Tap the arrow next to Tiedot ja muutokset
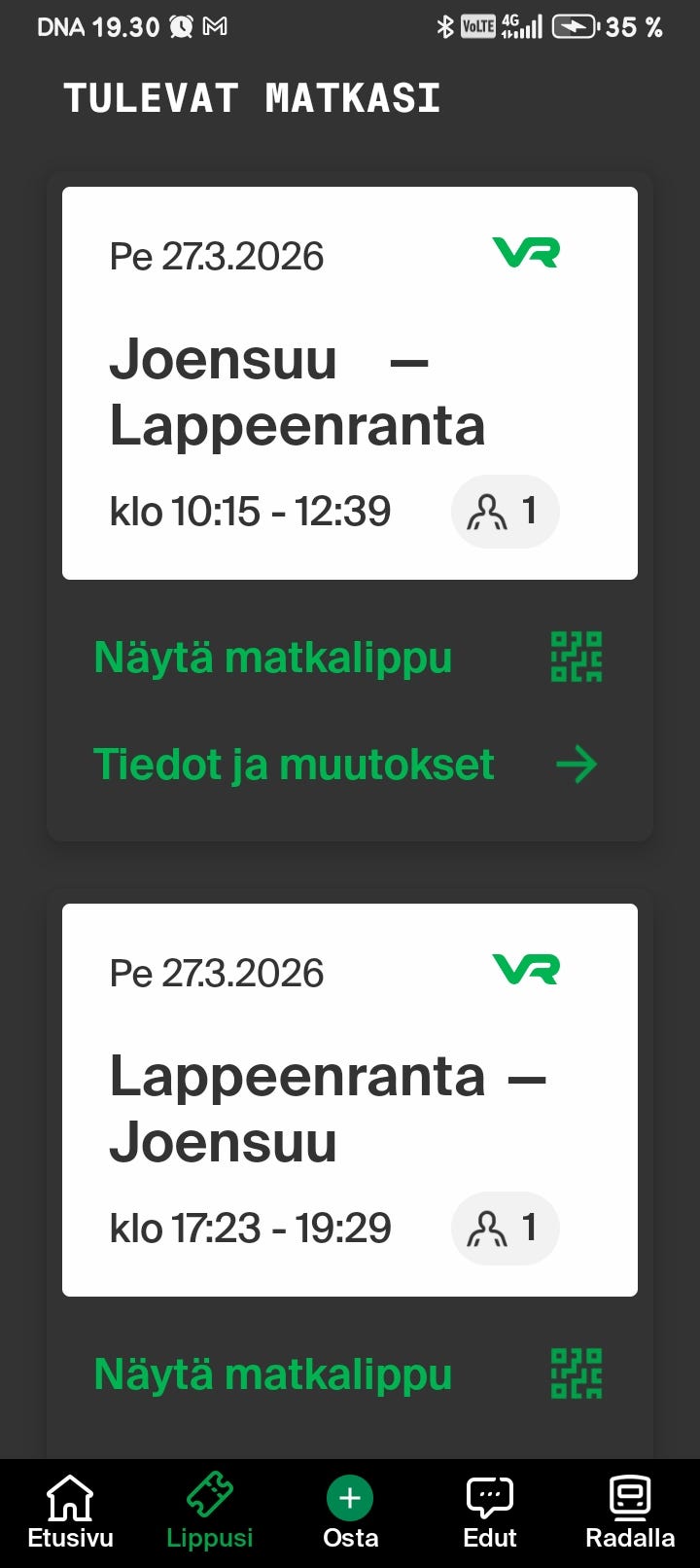The width and height of the screenshot is (700, 1568). click(x=577, y=765)
